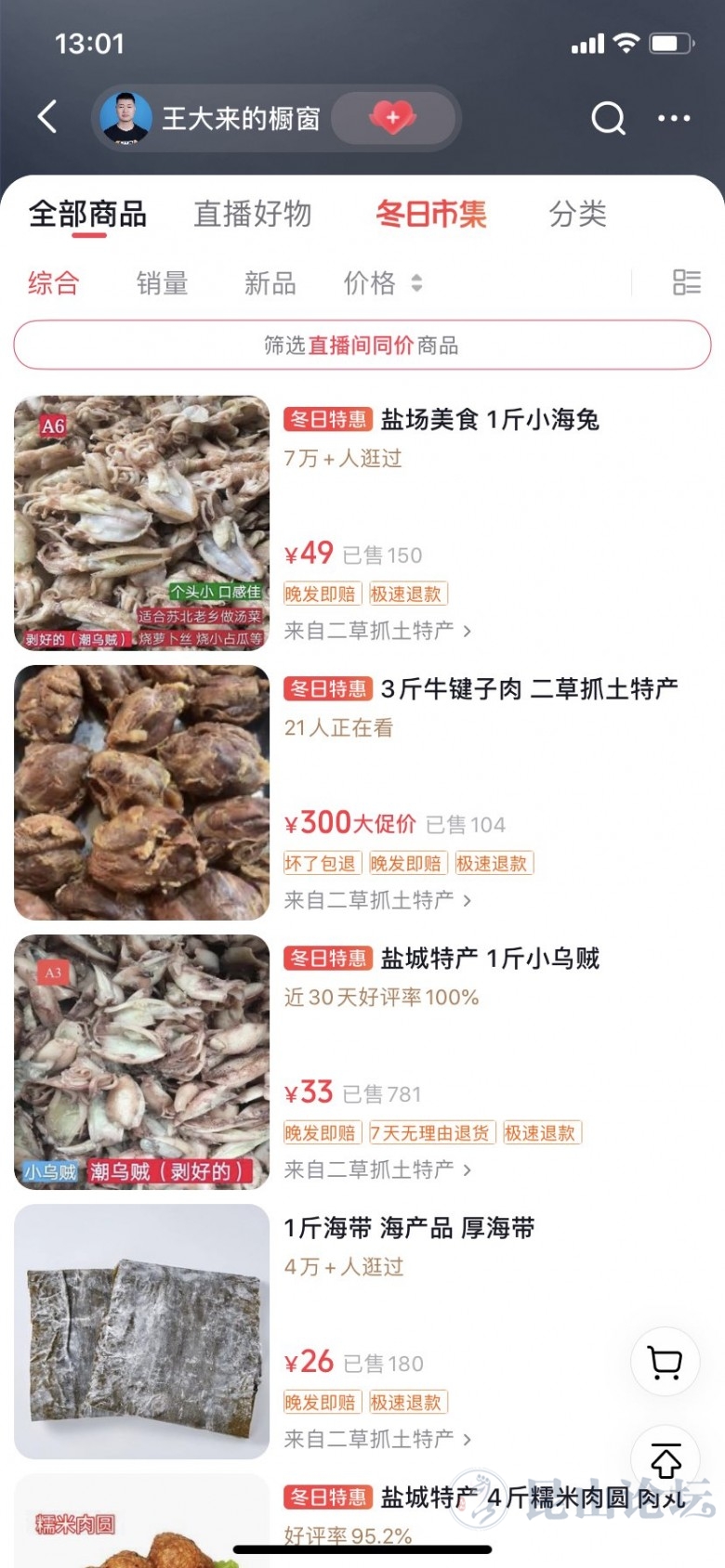Sort products by 新品
725x1568 pixels.
pos(270,283)
